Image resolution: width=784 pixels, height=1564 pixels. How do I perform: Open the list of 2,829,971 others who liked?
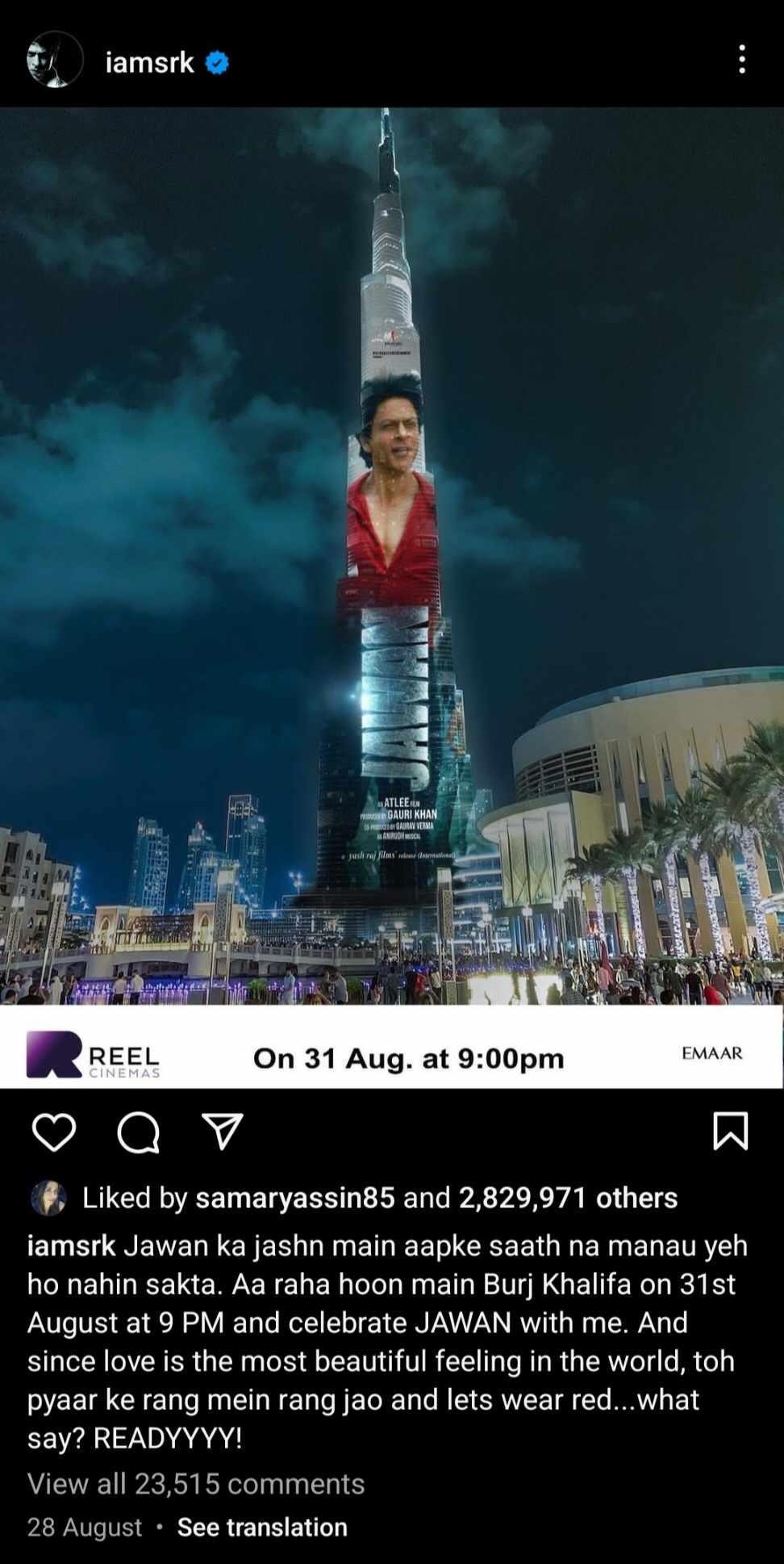point(568,1198)
